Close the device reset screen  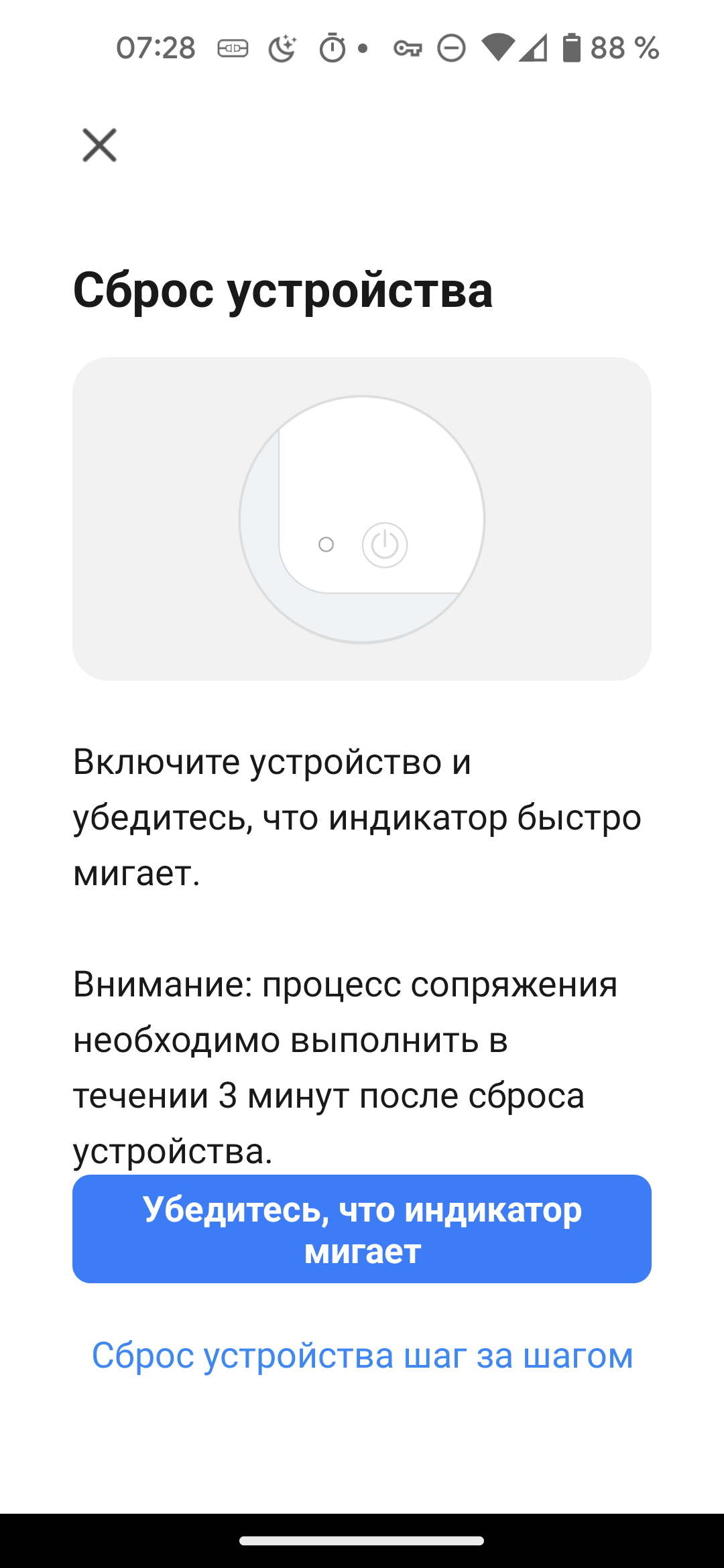[99, 145]
